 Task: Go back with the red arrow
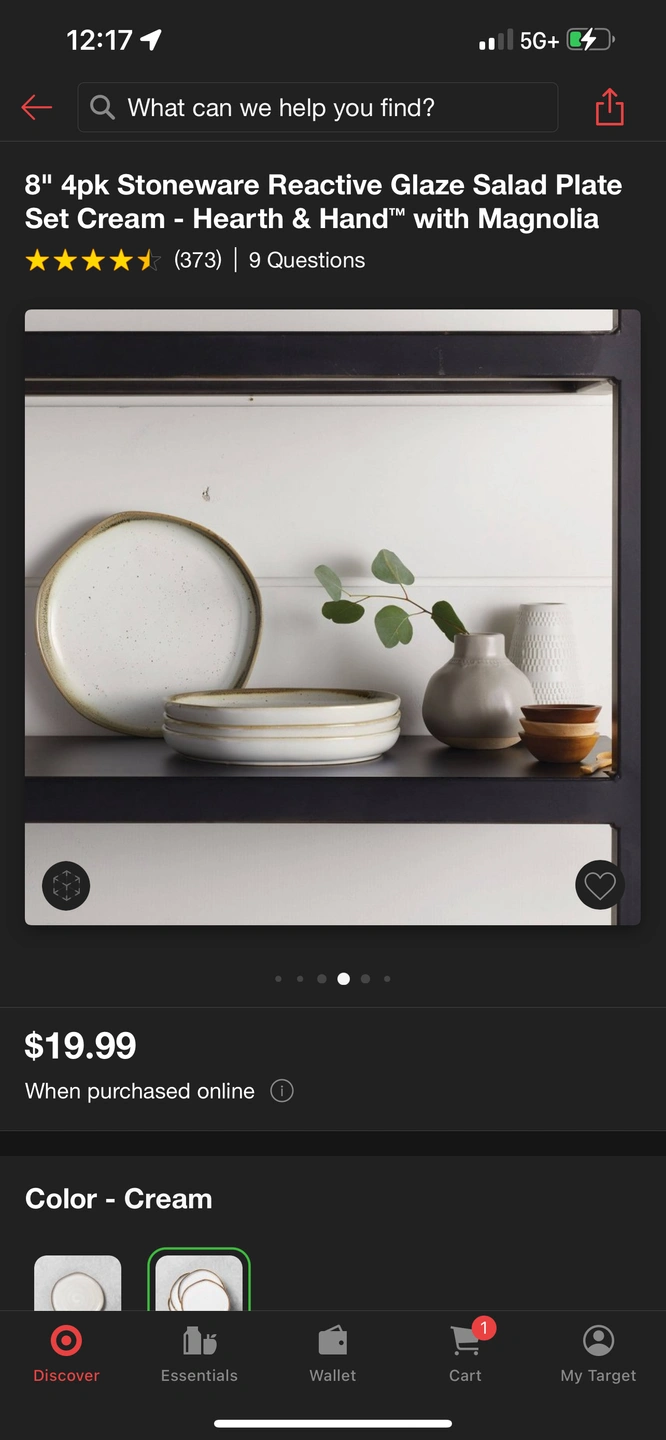(x=36, y=107)
